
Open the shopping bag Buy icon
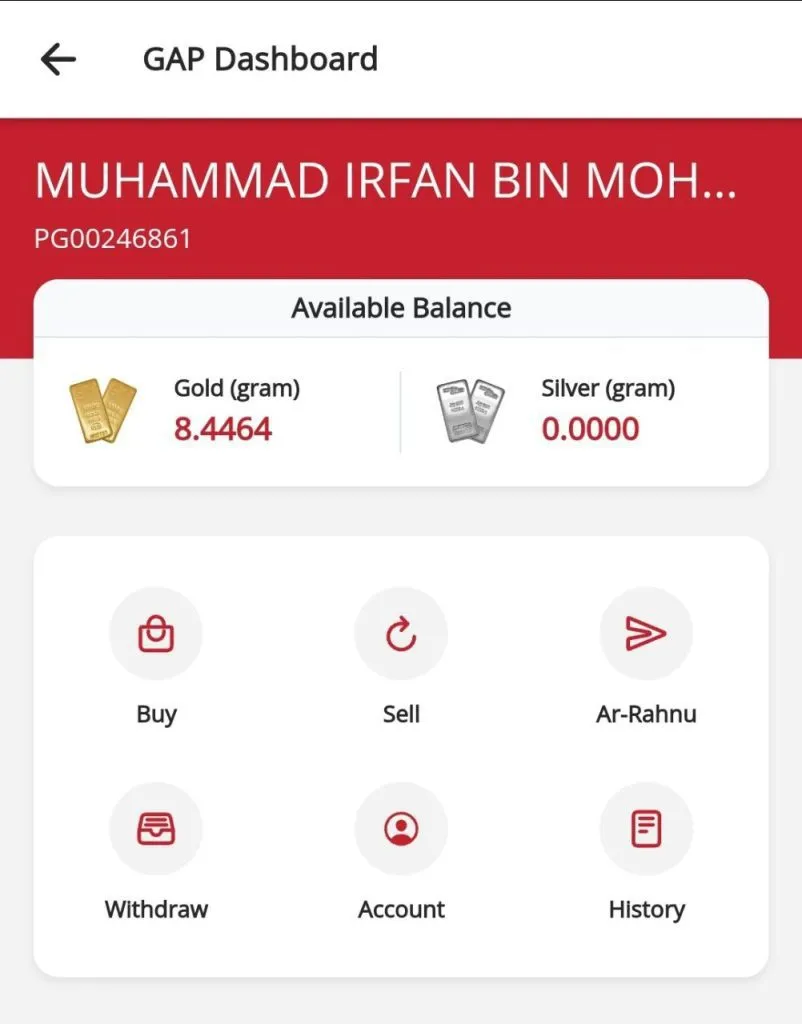pos(155,633)
